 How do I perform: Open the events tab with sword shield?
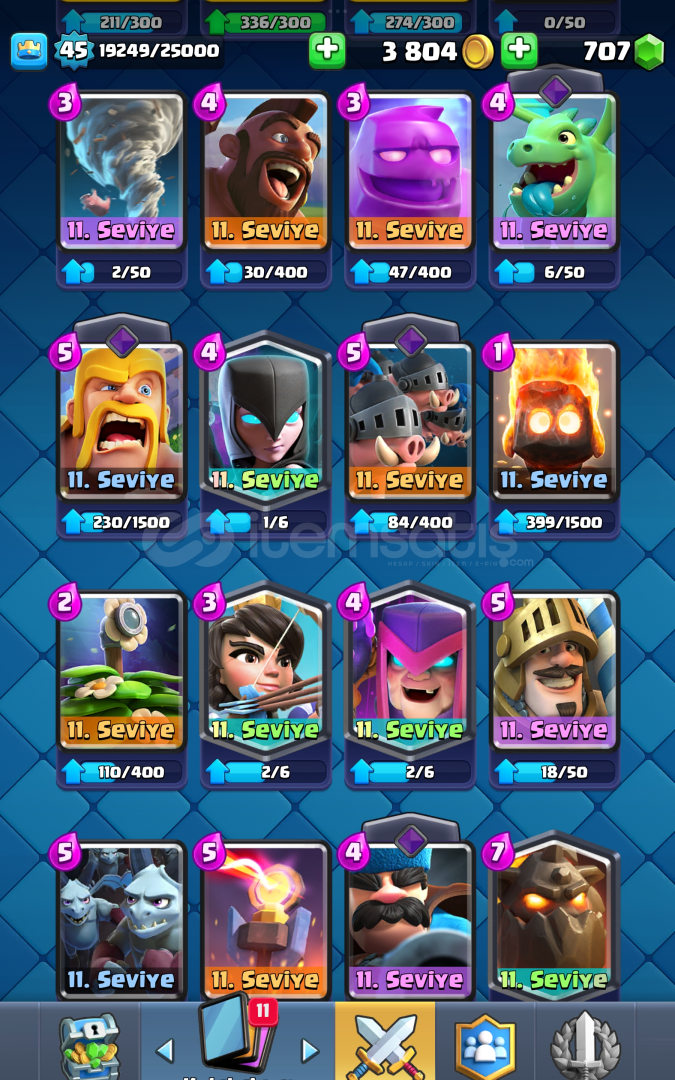(586, 1045)
